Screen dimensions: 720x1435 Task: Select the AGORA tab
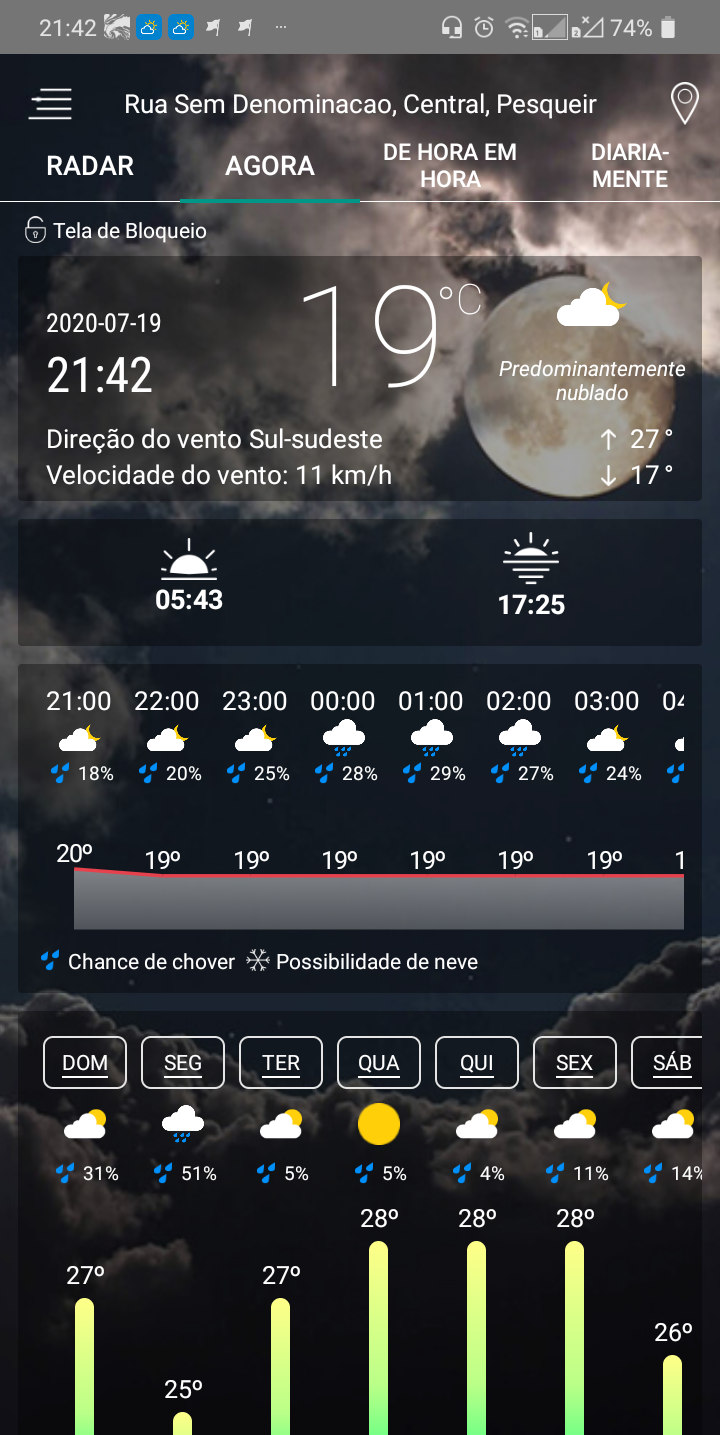(x=270, y=166)
